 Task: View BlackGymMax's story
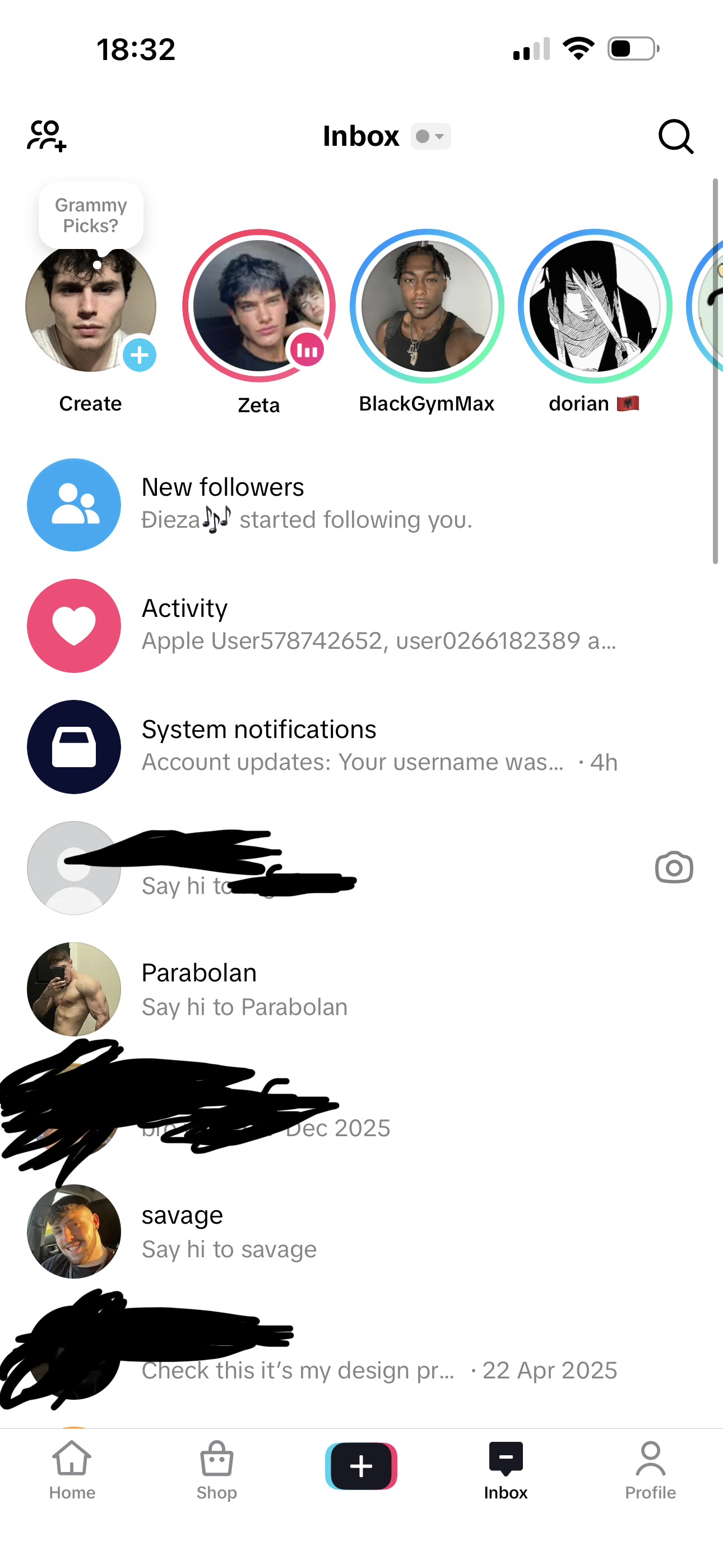[427, 306]
